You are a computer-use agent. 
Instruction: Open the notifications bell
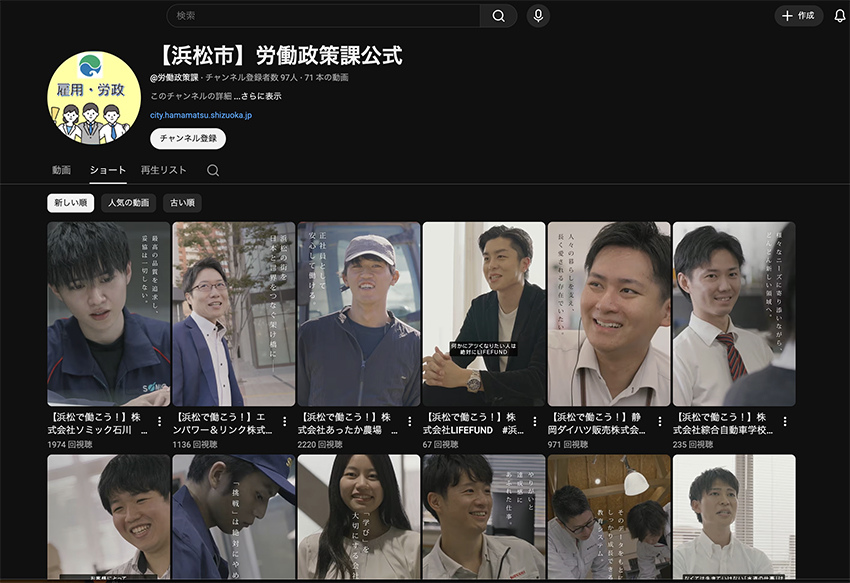[839, 16]
